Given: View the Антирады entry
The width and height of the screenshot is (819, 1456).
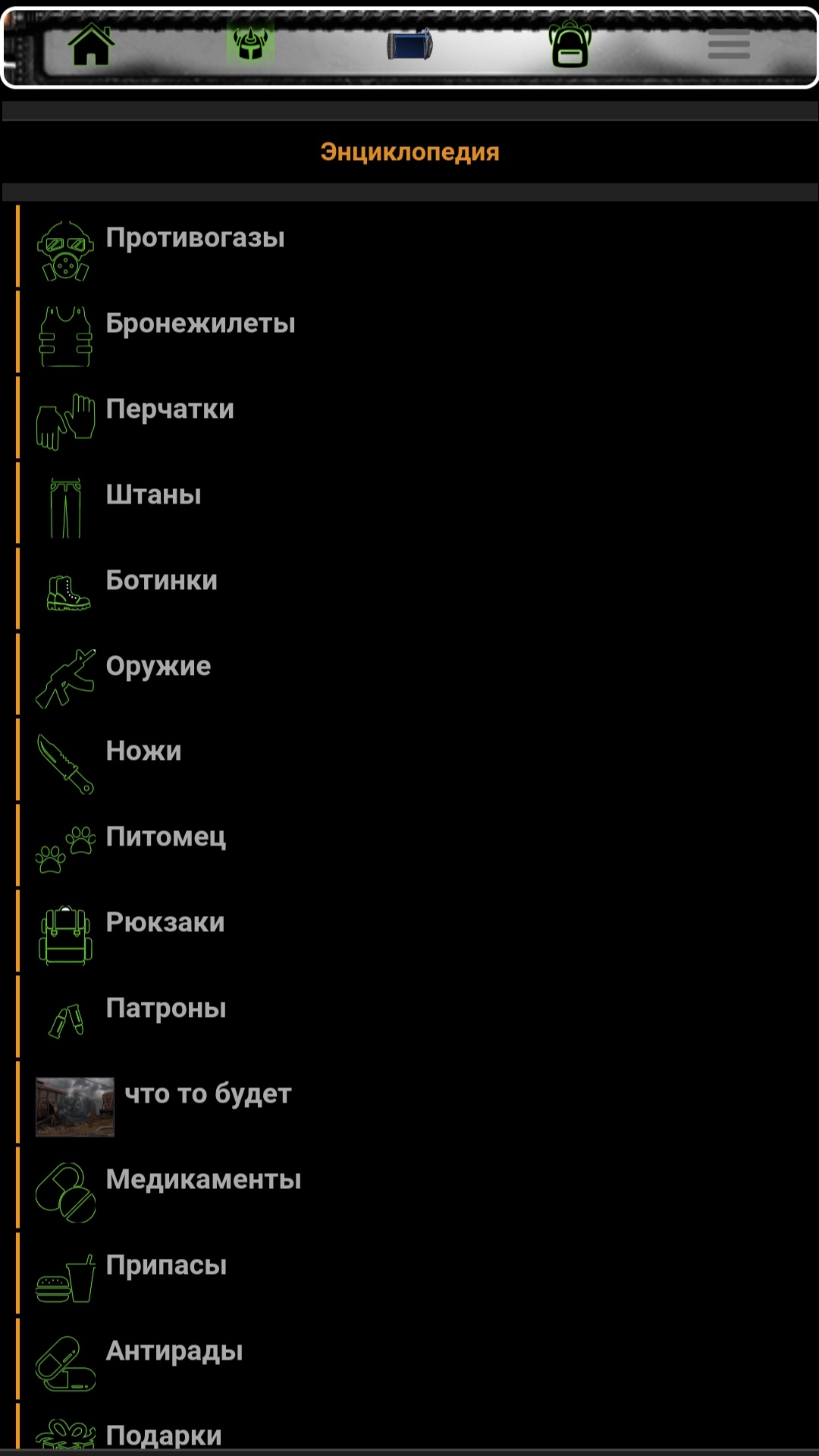Looking at the screenshot, I should (174, 1351).
